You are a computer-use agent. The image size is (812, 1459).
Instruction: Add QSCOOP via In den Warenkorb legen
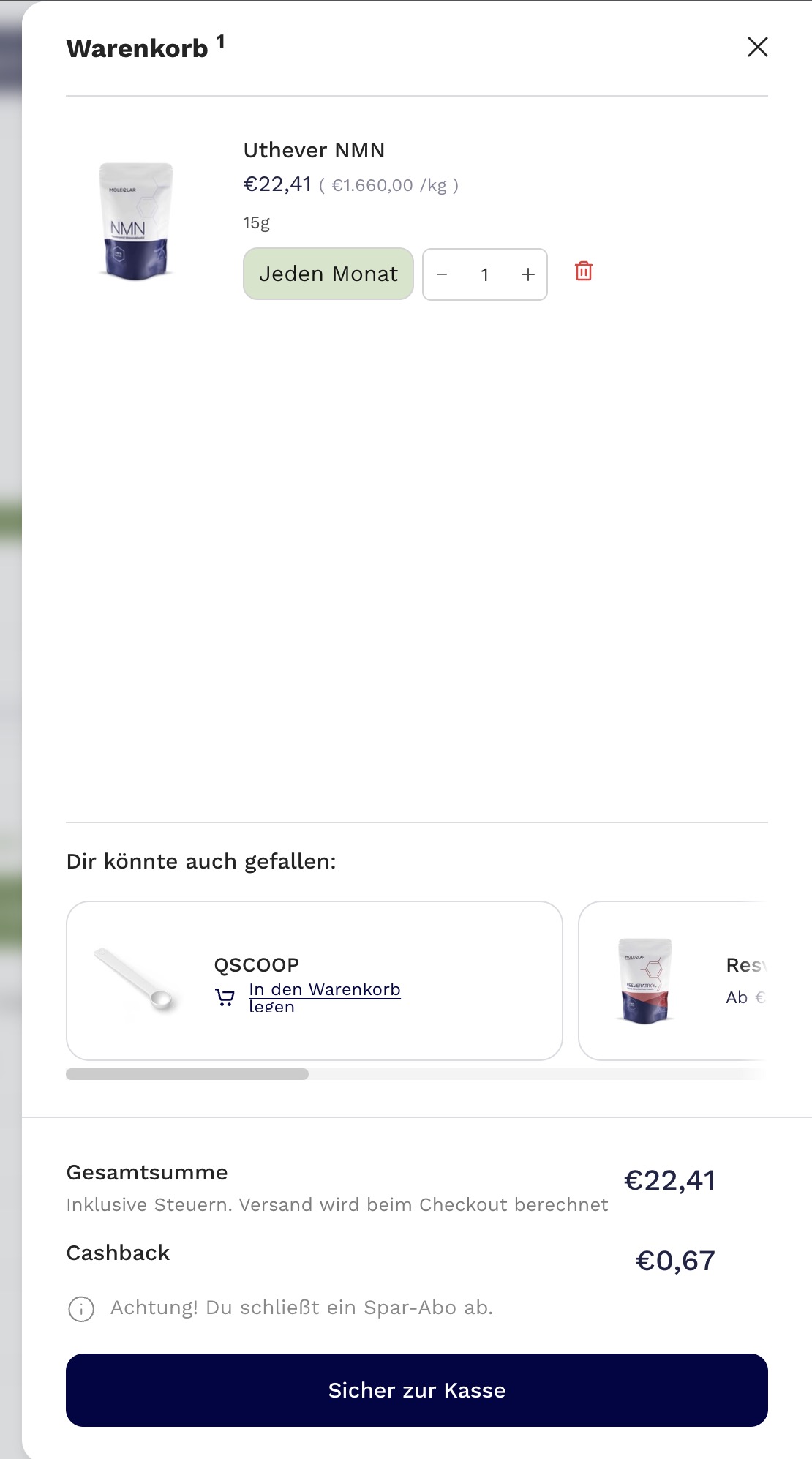click(325, 997)
